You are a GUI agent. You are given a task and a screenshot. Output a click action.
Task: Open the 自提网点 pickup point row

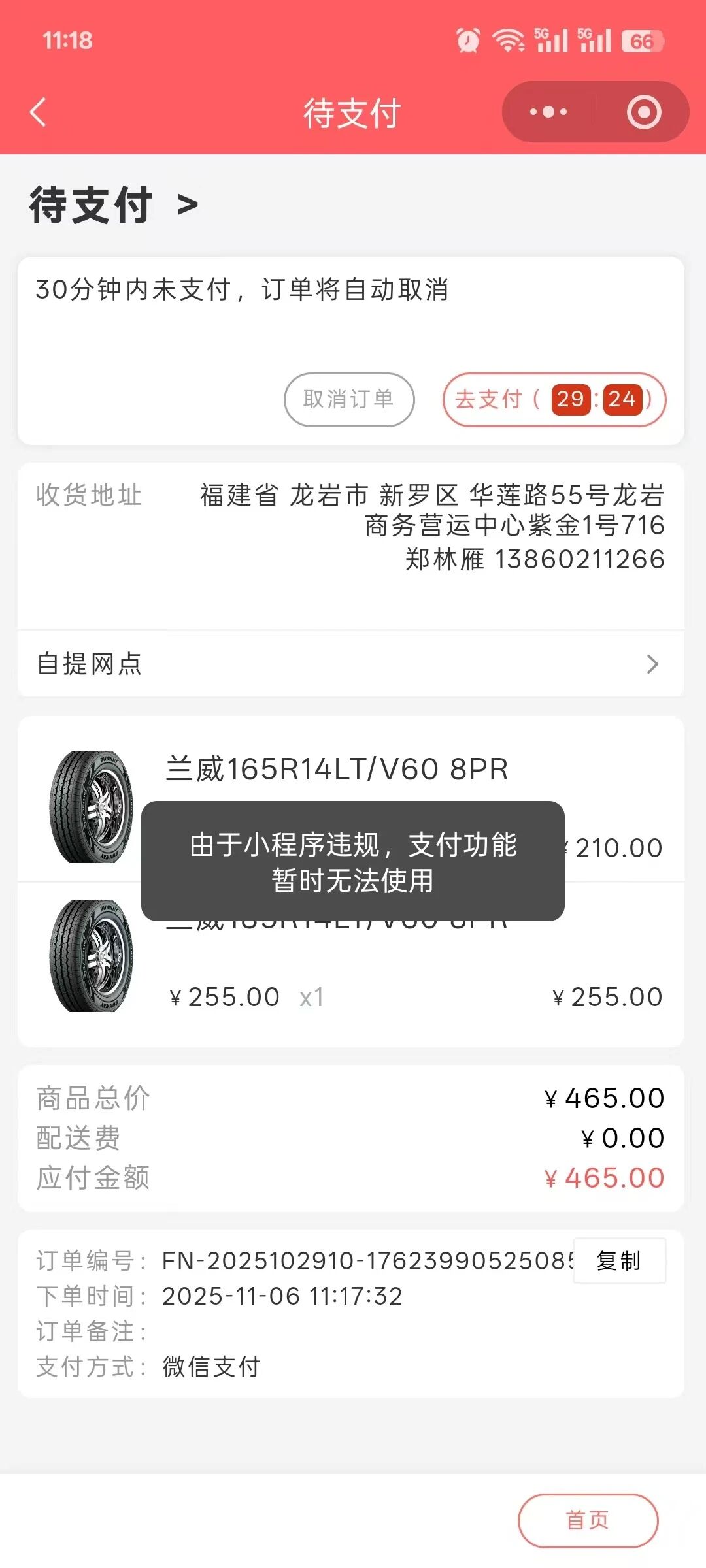click(350, 664)
